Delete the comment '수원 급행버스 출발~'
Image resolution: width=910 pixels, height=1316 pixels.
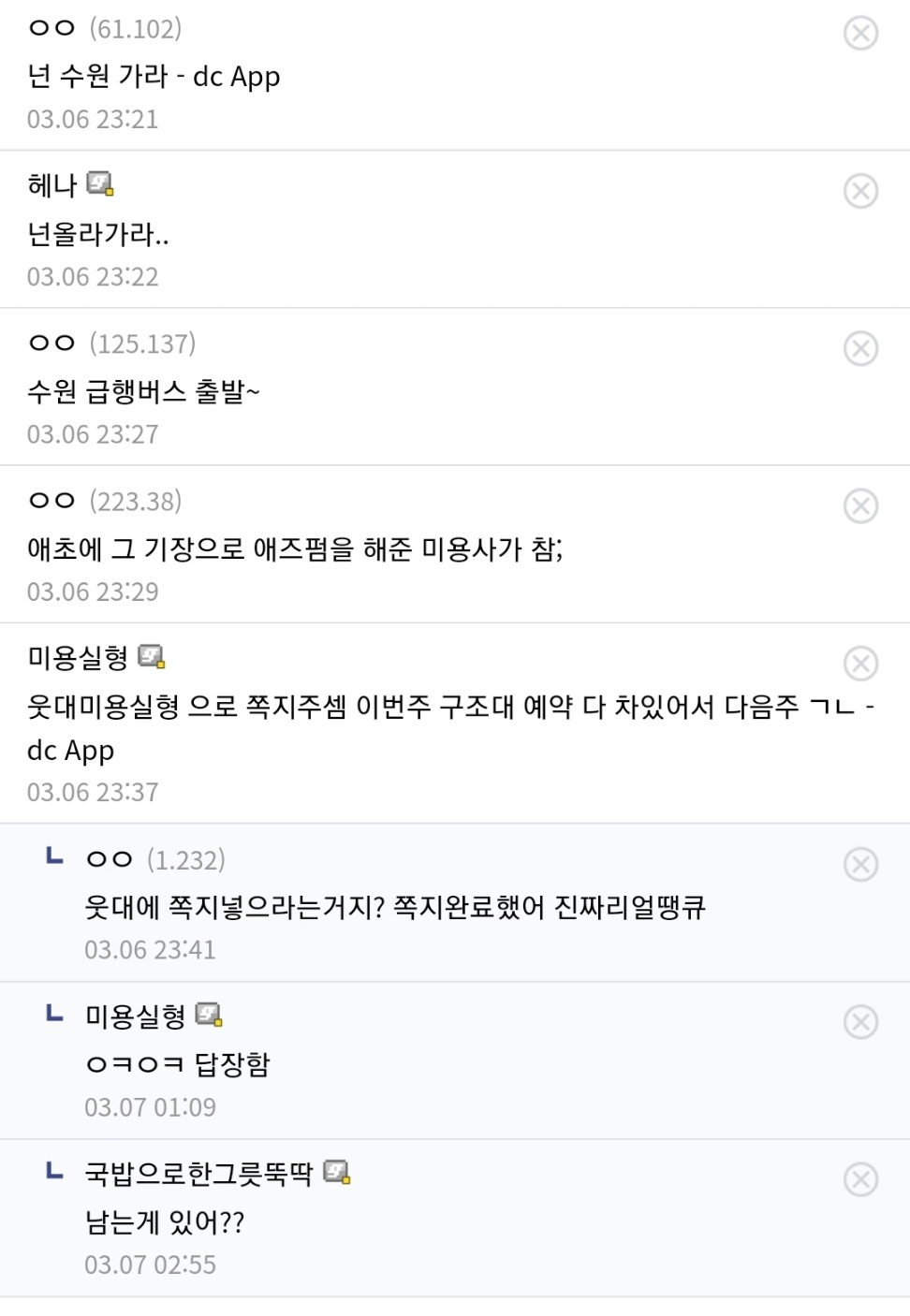[x=860, y=348]
